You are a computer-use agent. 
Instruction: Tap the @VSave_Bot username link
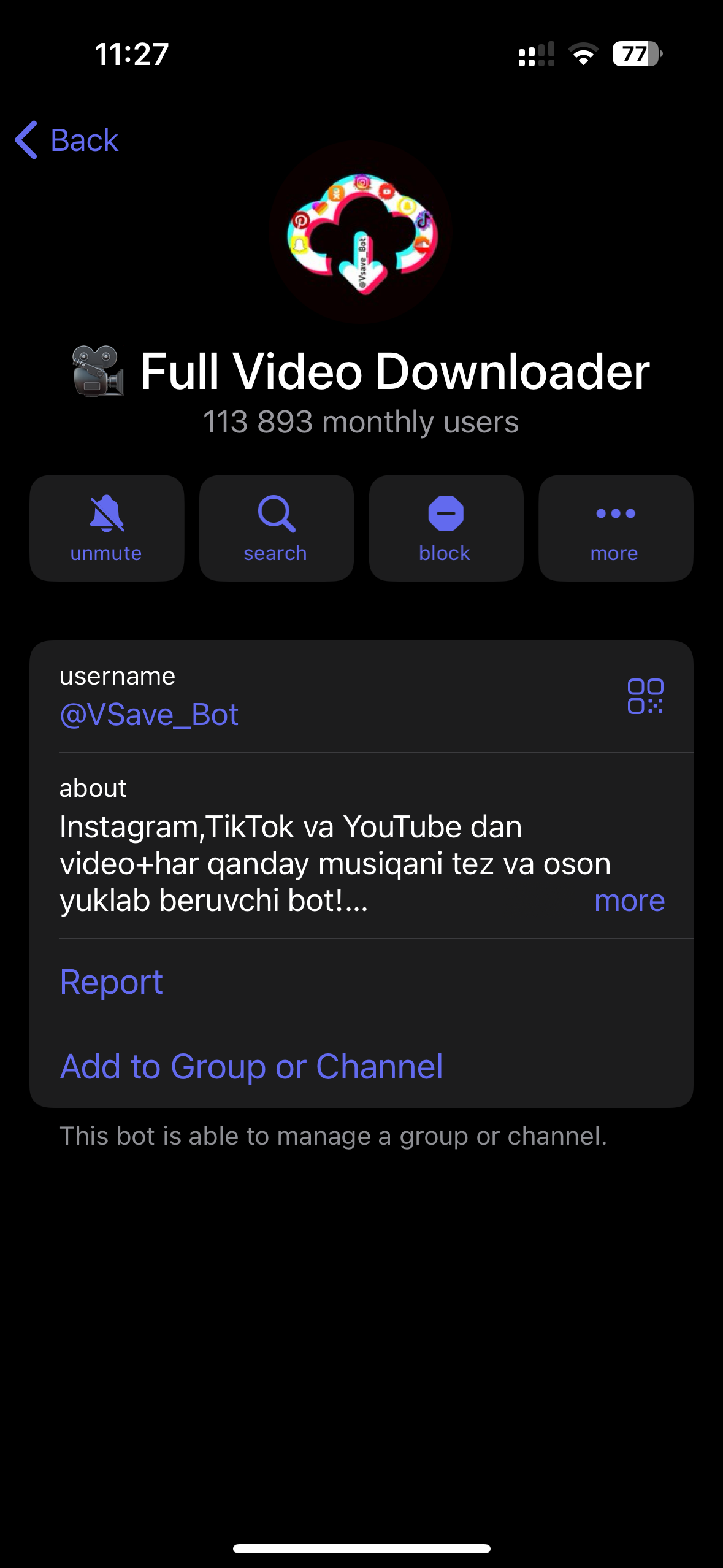point(149,715)
